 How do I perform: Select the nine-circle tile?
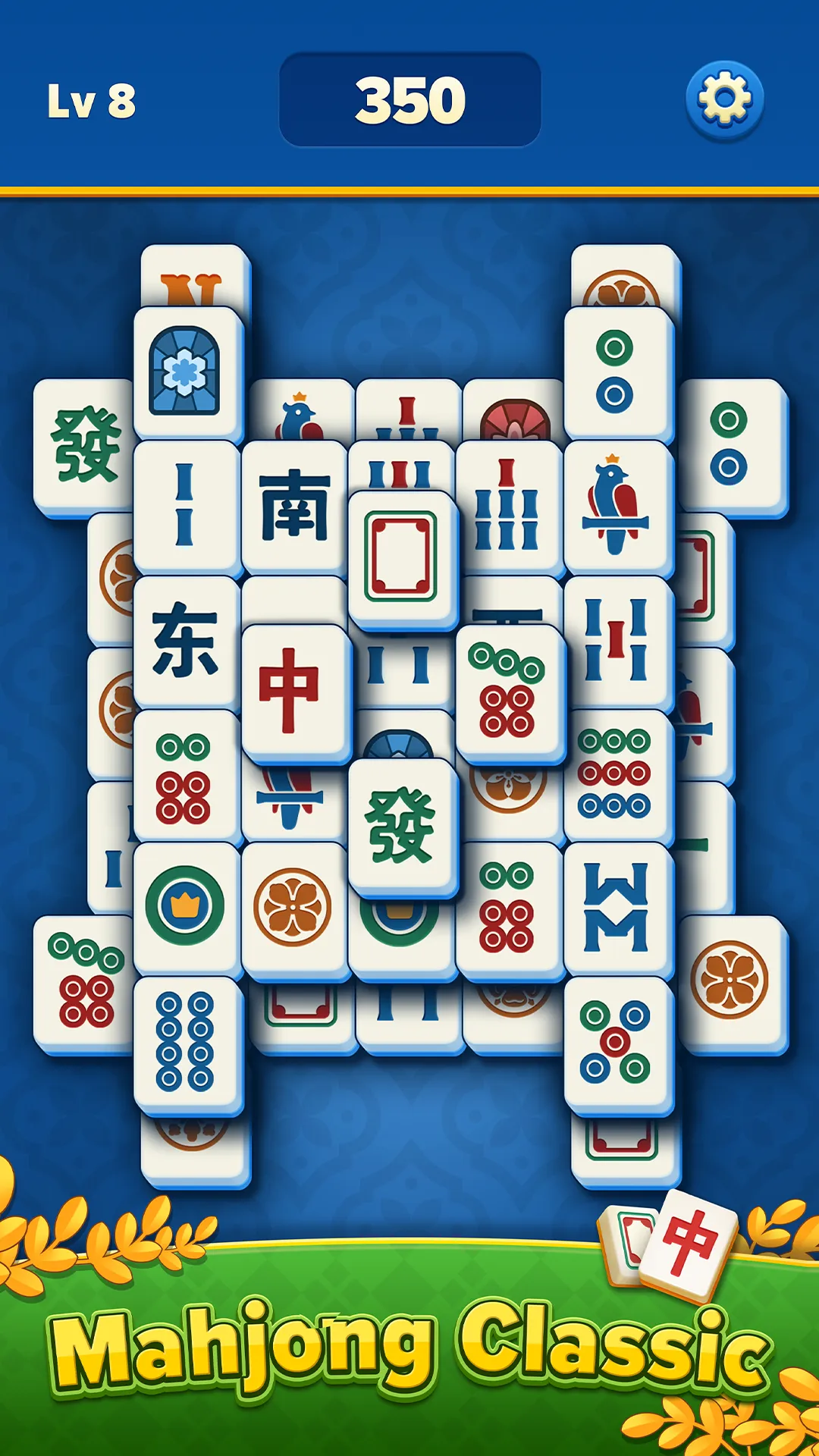click(616, 774)
